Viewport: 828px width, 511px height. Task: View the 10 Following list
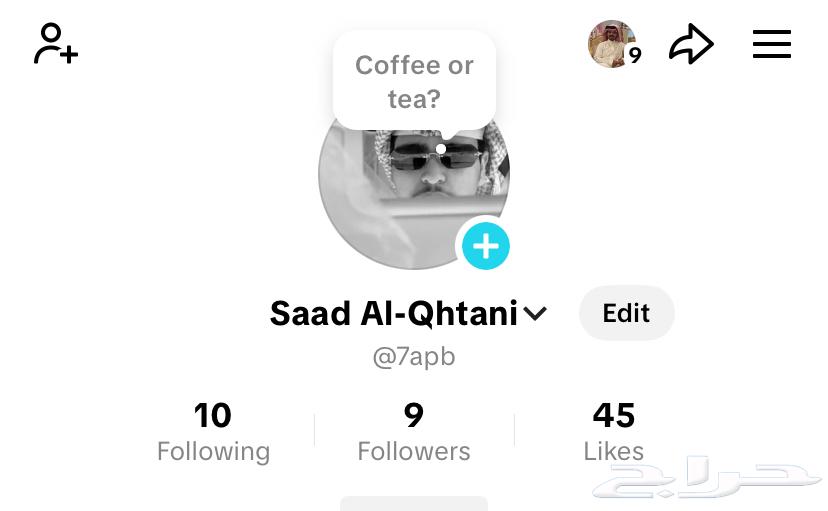tap(213, 431)
